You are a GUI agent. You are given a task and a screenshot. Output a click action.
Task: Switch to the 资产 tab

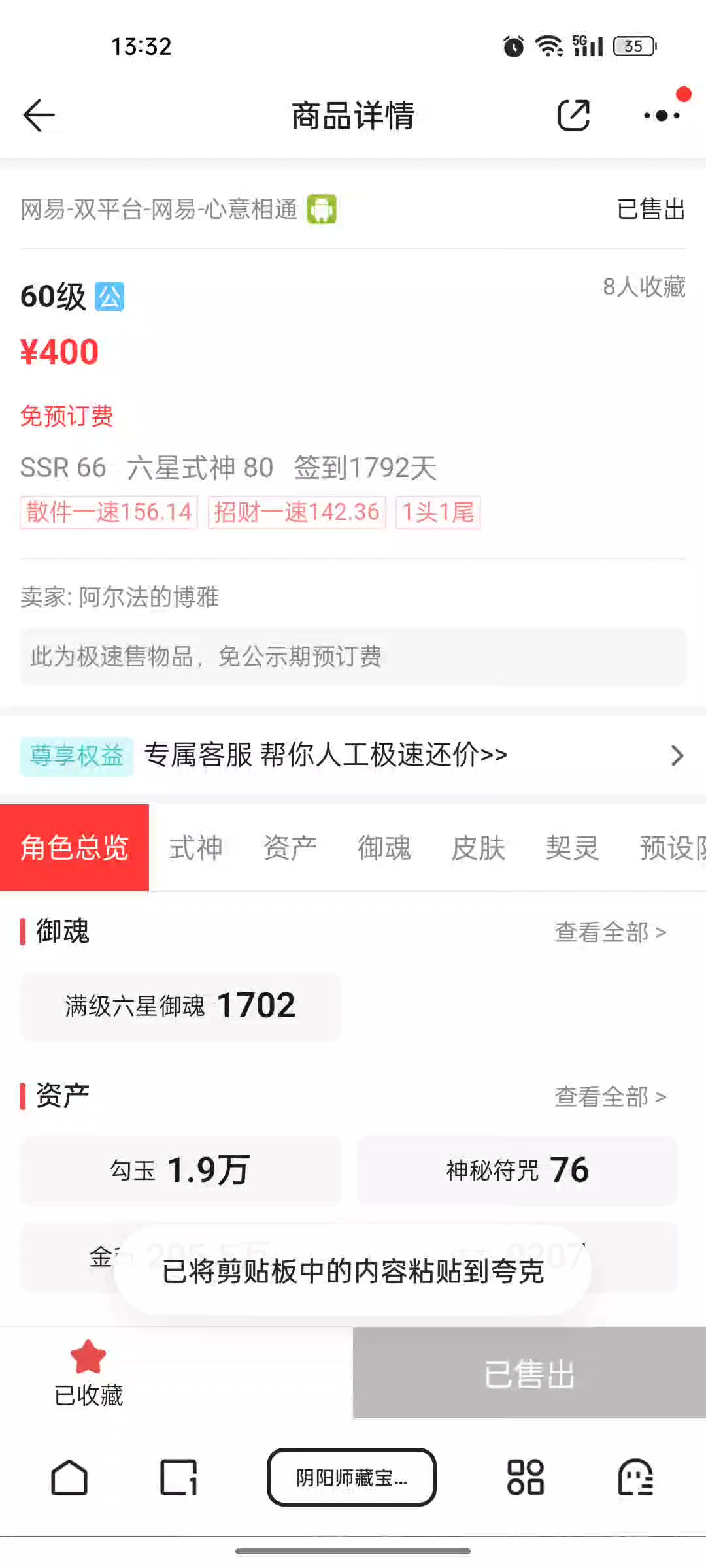click(x=290, y=848)
